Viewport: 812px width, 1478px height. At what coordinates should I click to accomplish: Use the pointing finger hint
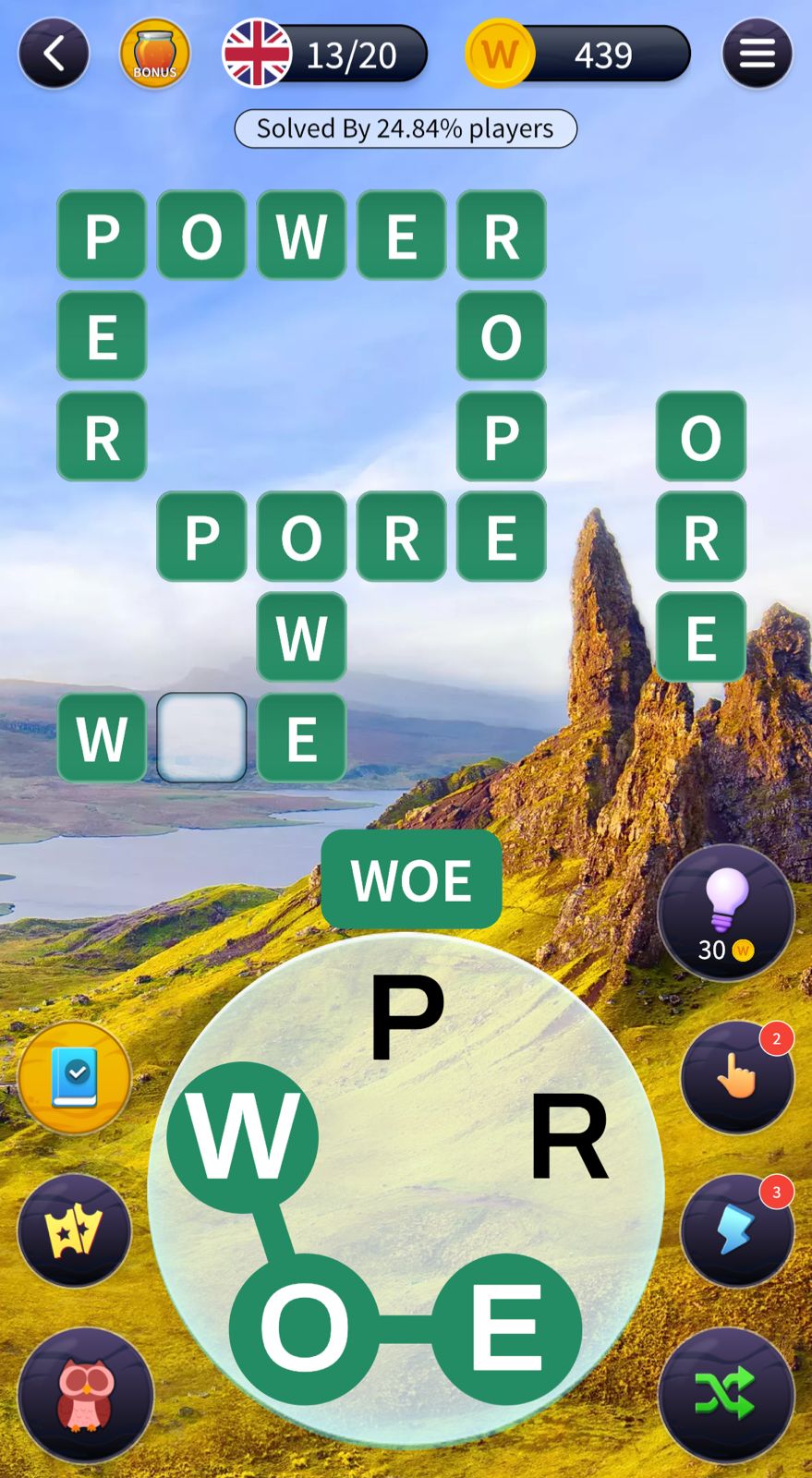(x=736, y=1077)
